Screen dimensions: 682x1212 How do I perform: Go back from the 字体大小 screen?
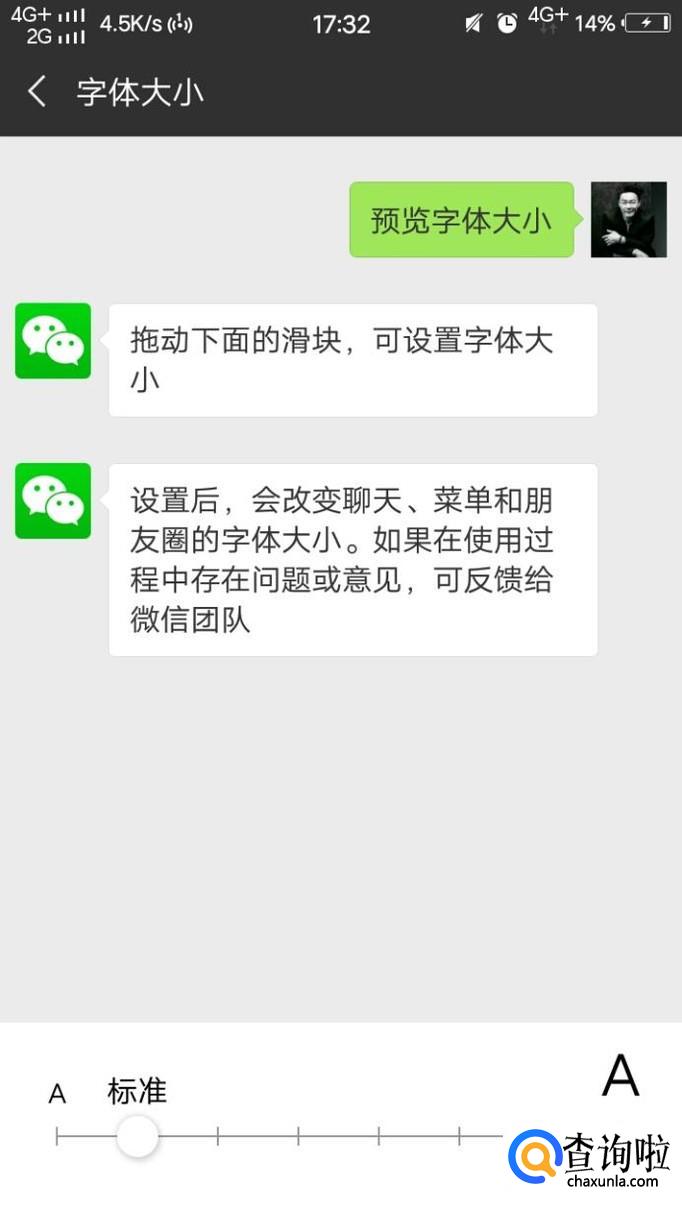[x=37, y=93]
